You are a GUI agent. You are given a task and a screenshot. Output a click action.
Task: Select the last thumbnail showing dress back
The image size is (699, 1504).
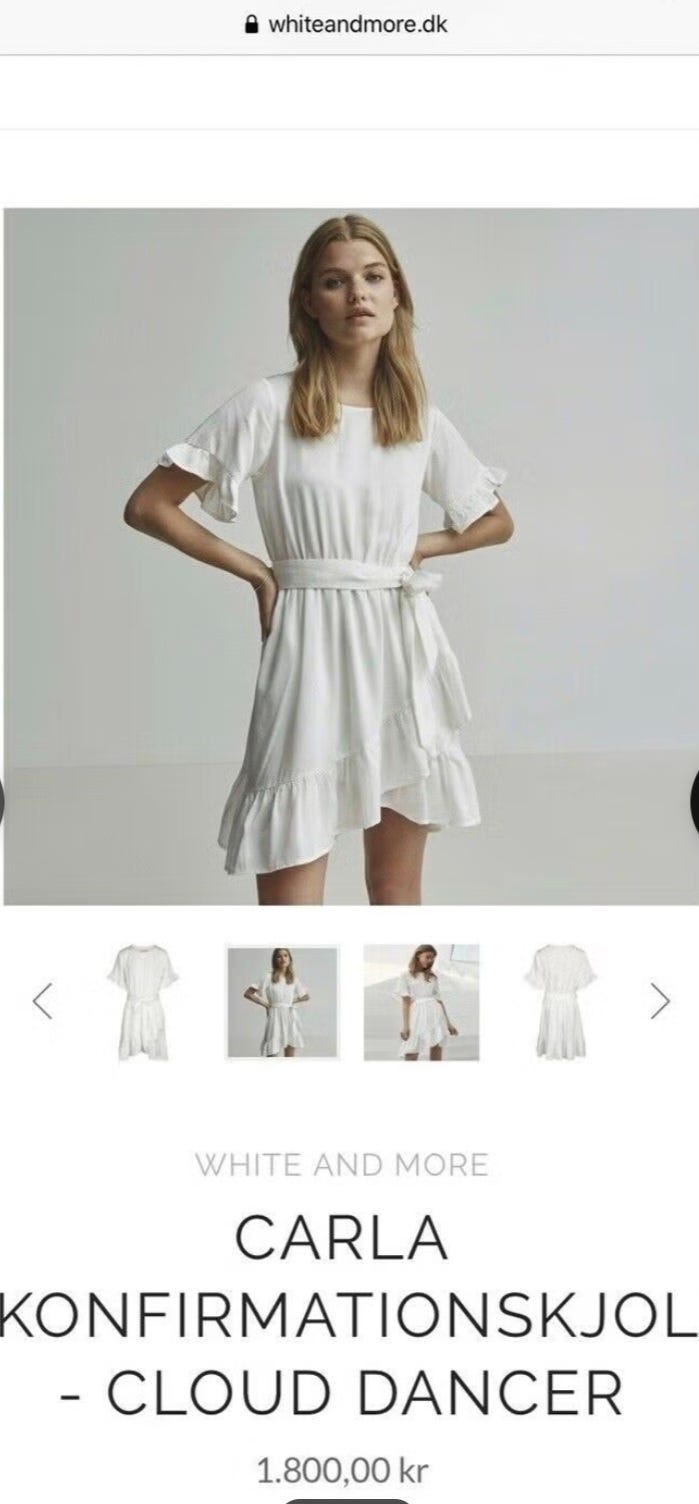(559, 1001)
